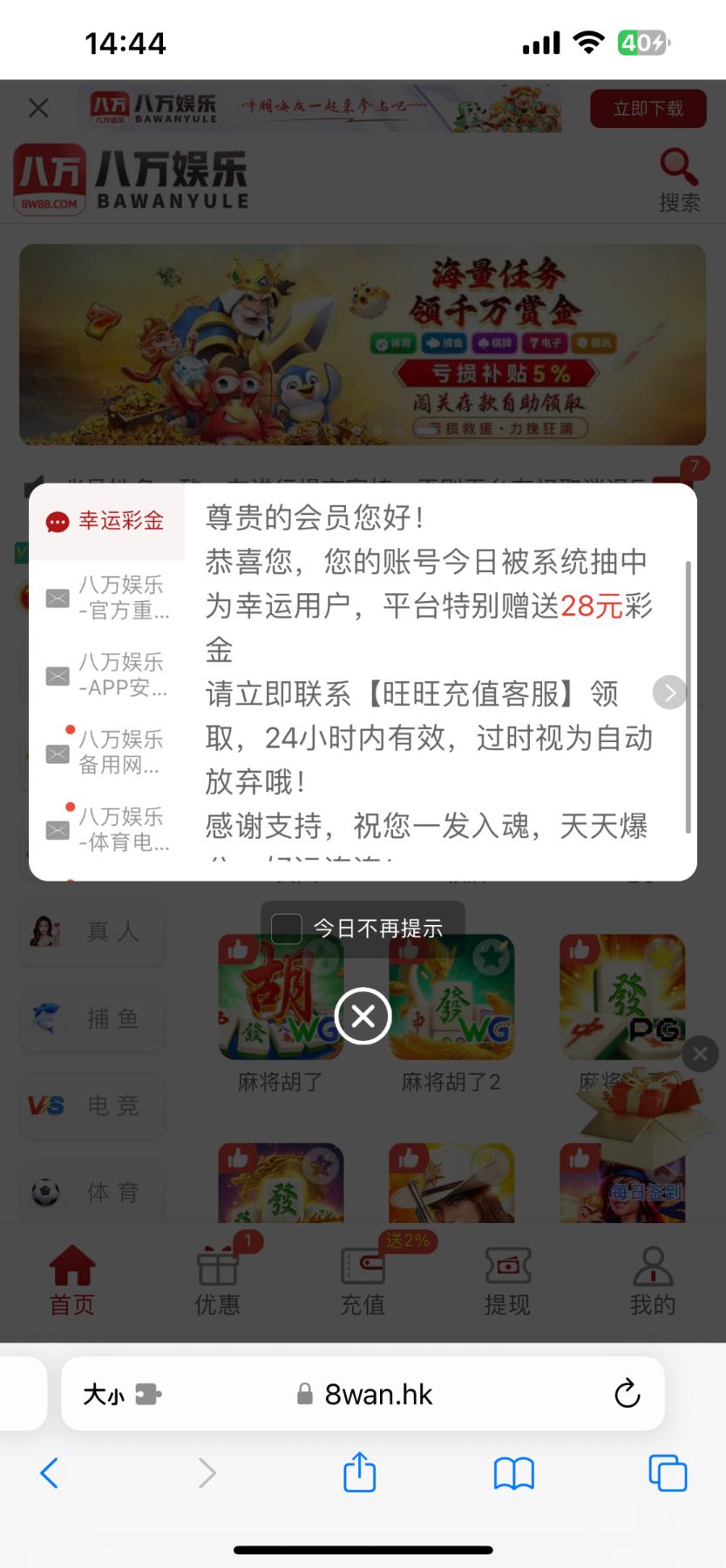The image size is (726, 1568).
Task: Close the top download banner
Action: 38,107
